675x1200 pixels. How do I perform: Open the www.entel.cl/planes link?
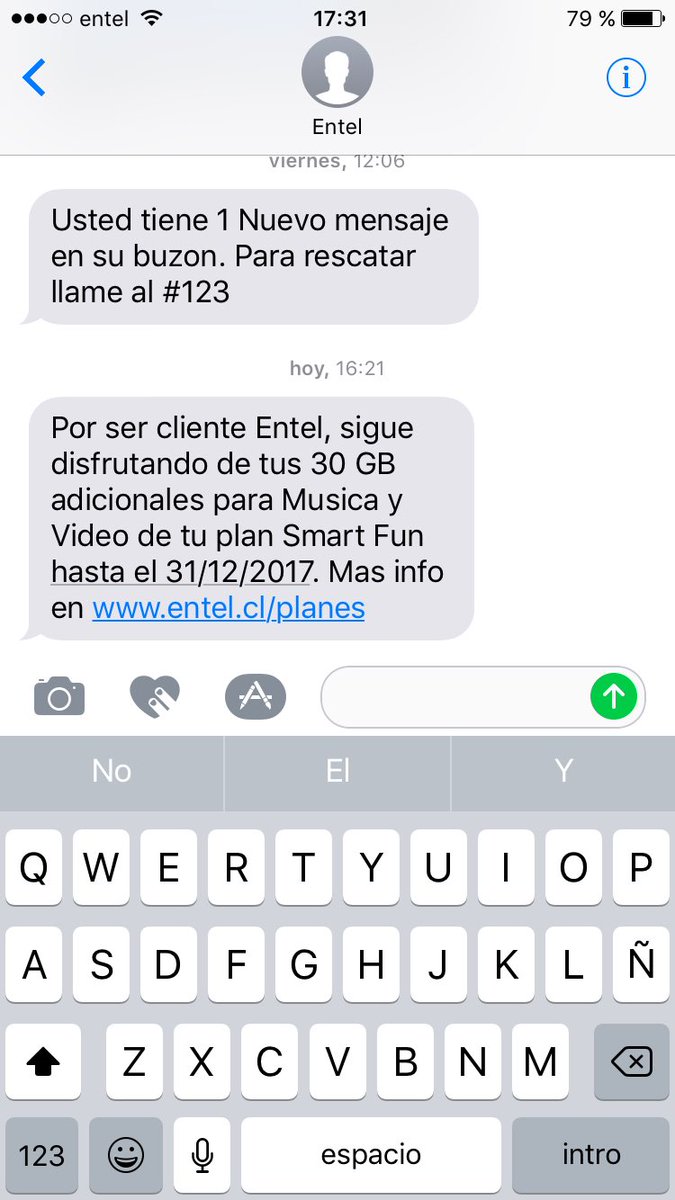click(228, 607)
